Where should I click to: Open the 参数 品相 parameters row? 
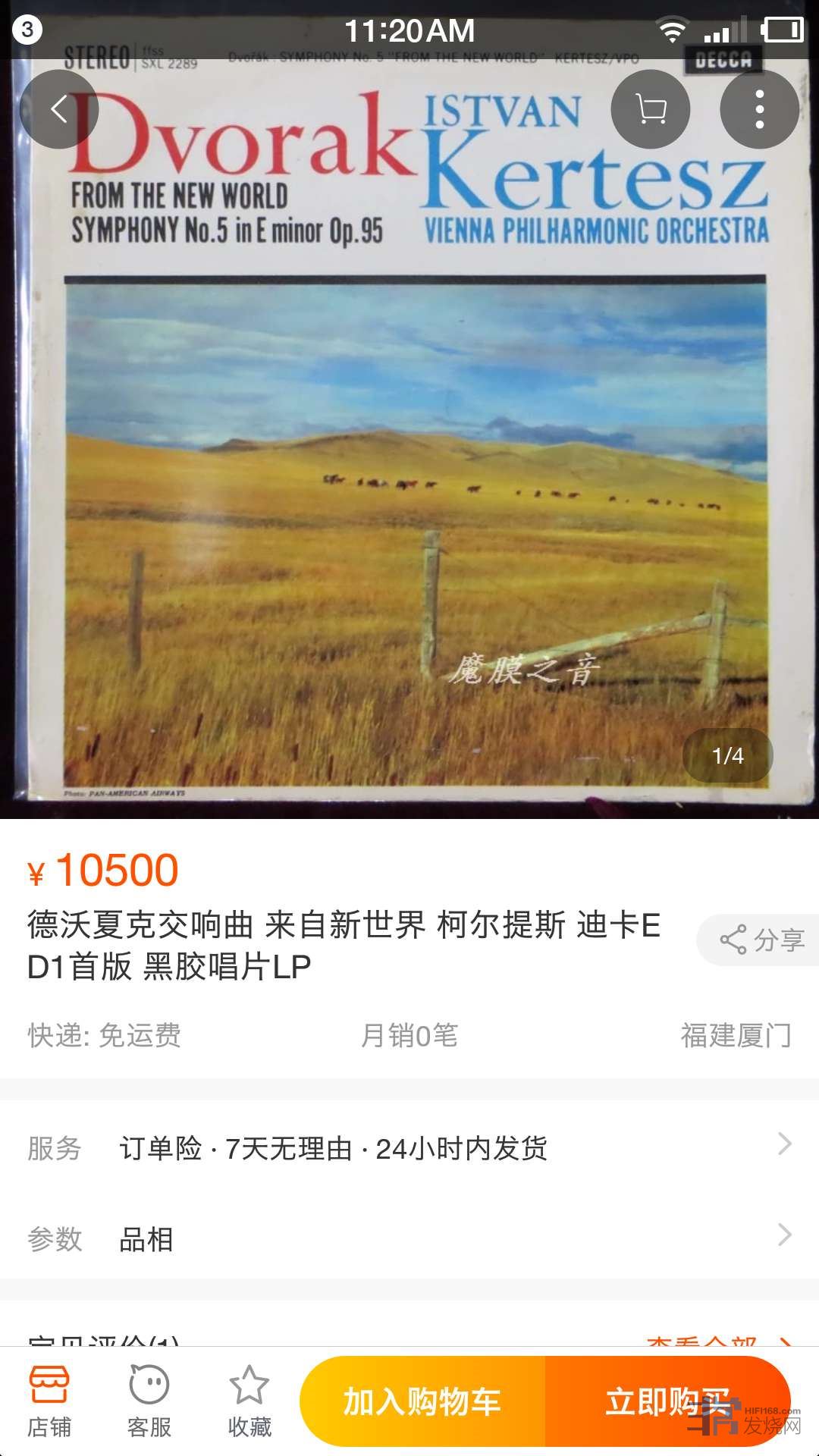(x=409, y=1238)
